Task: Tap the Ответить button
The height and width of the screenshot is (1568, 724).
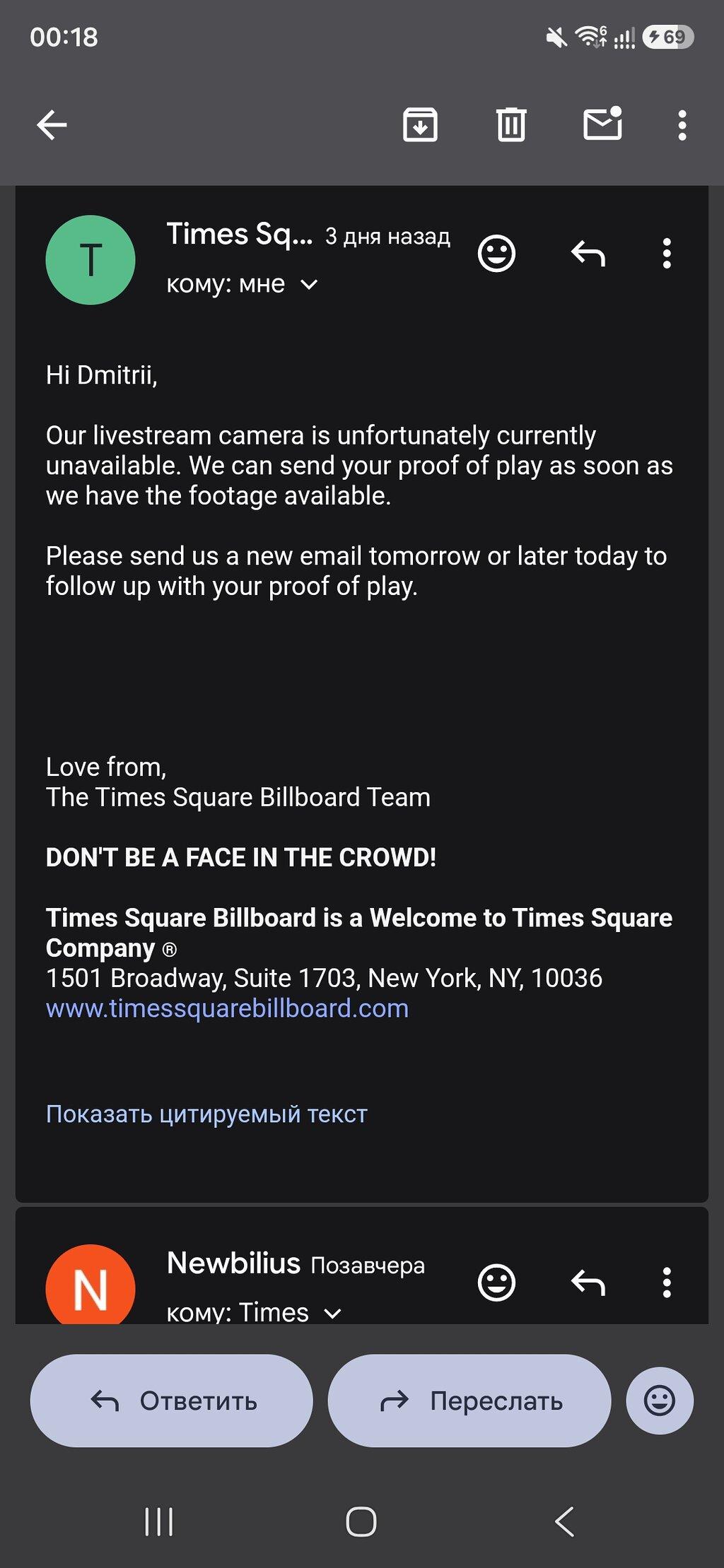Action: [171, 1401]
